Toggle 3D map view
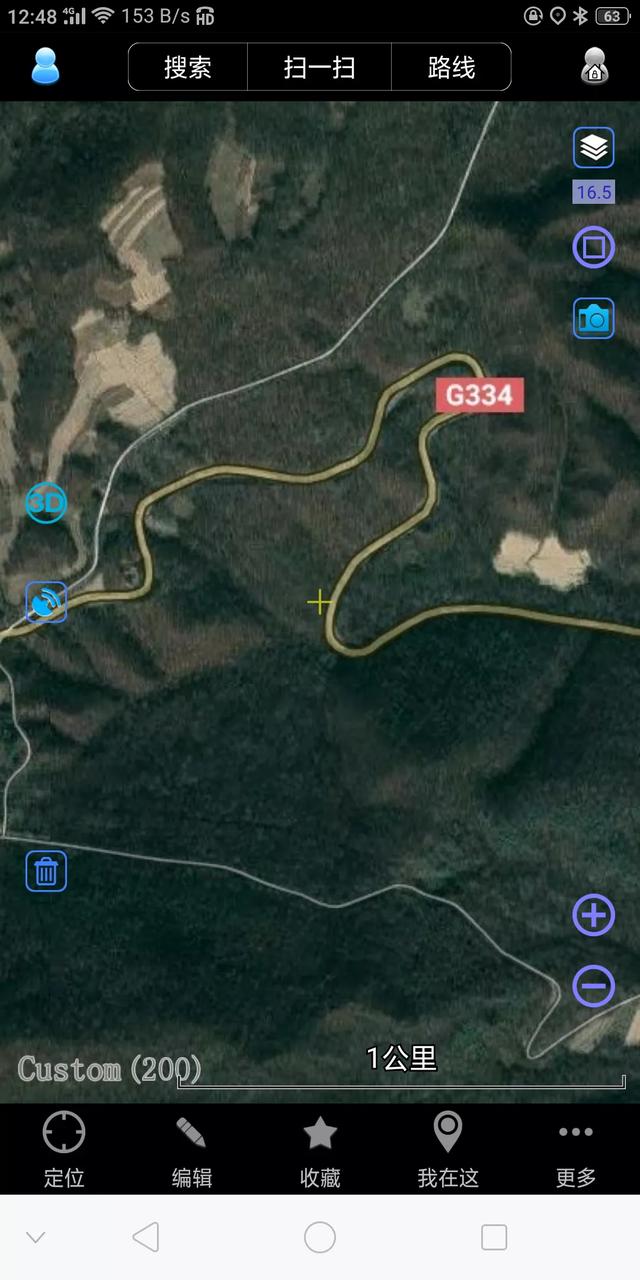 (46, 502)
